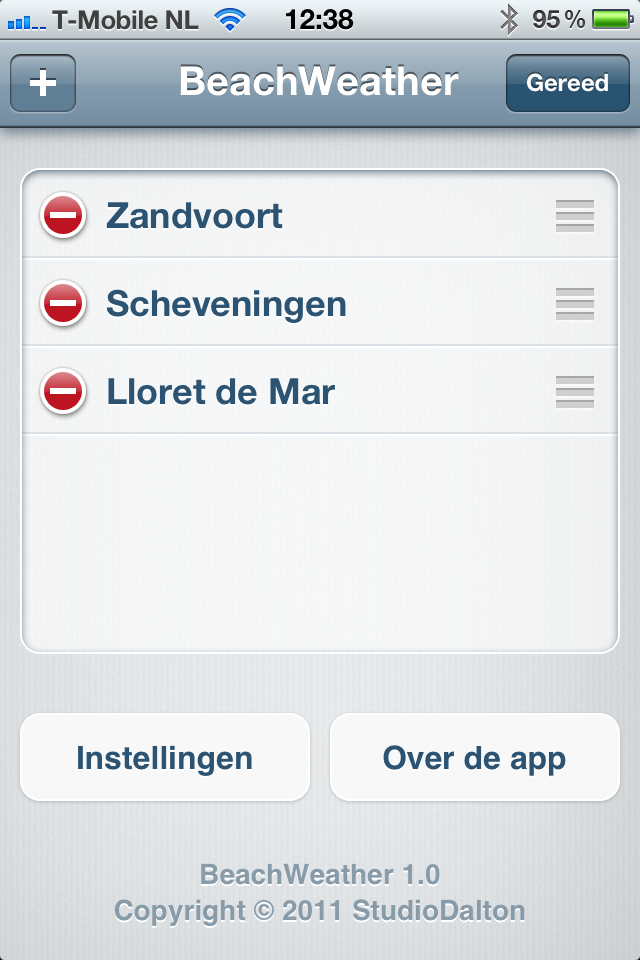Tap the reorder handle beside Lloret de Mar

[x=575, y=391]
